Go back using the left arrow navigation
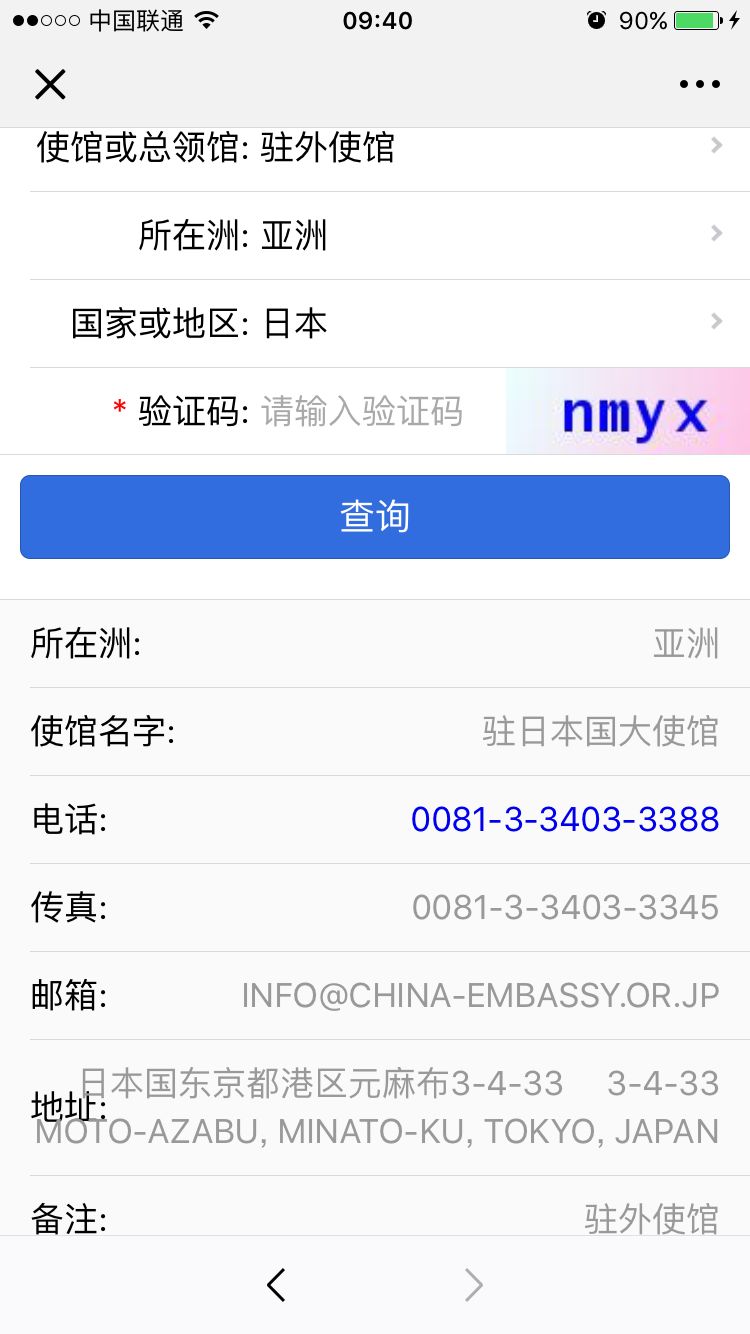 tap(276, 1285)
